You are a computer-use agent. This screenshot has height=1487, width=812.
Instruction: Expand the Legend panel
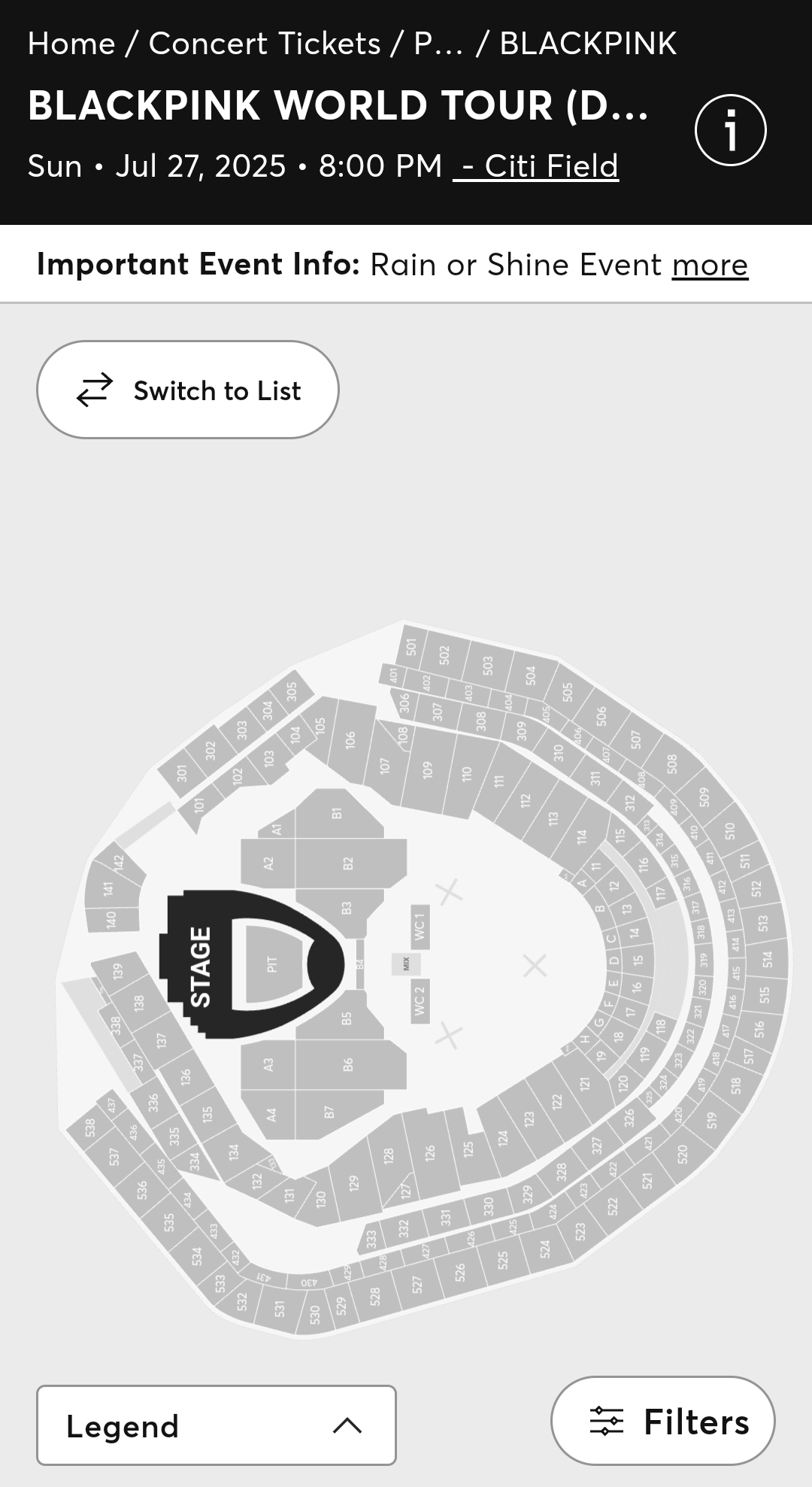coord(216,1425)
